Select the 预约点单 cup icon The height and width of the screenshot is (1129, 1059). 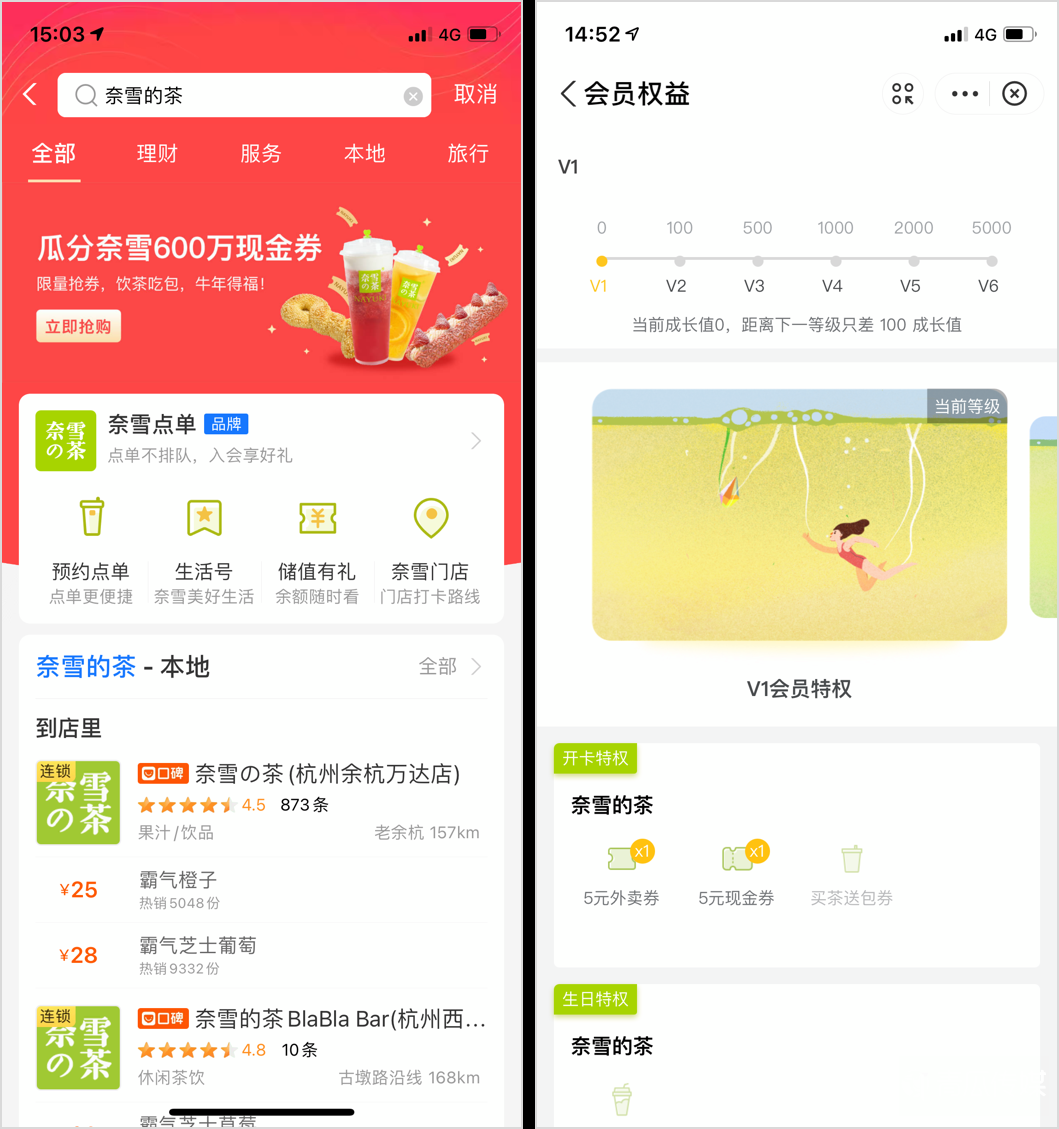pos(92,517)
